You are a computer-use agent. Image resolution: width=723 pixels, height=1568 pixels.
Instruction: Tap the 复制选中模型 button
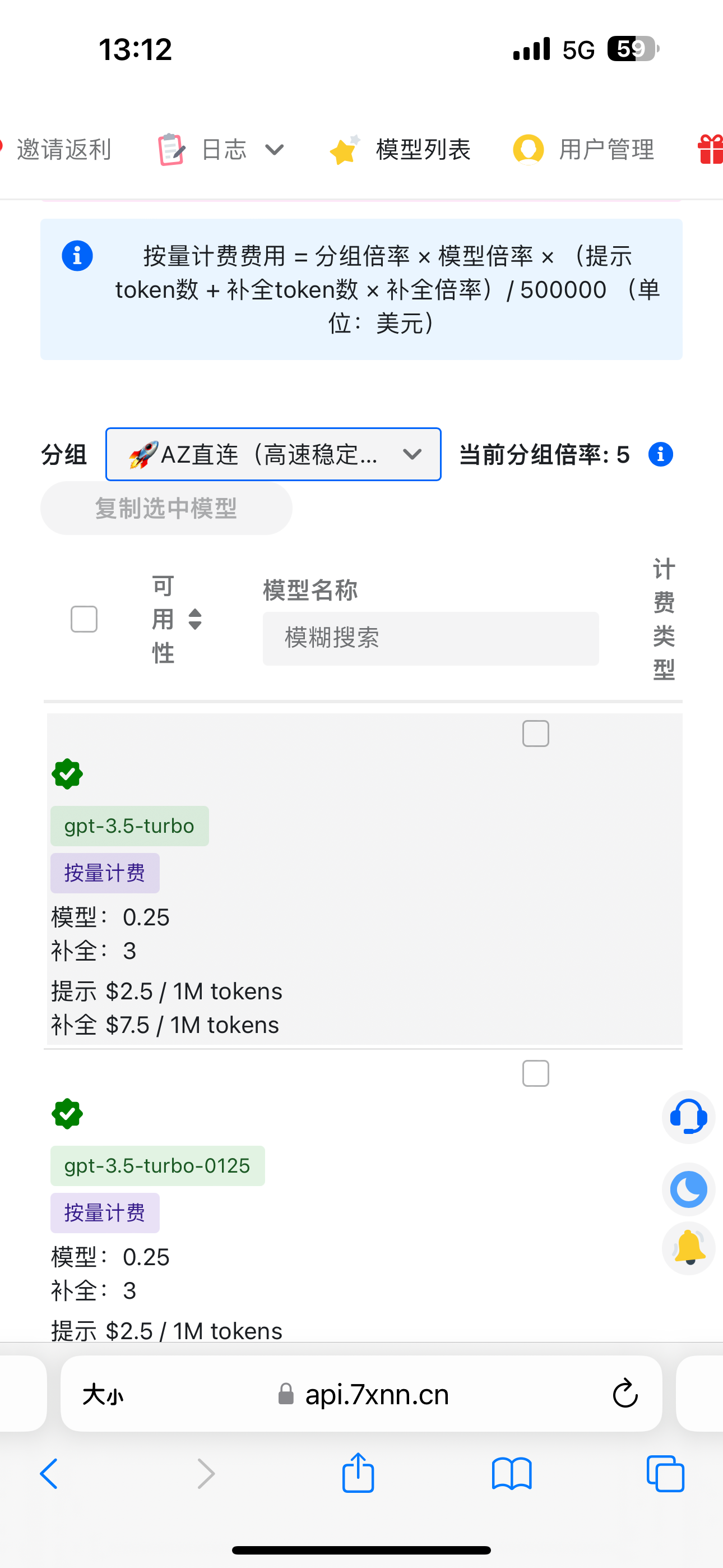coord(166,508)
